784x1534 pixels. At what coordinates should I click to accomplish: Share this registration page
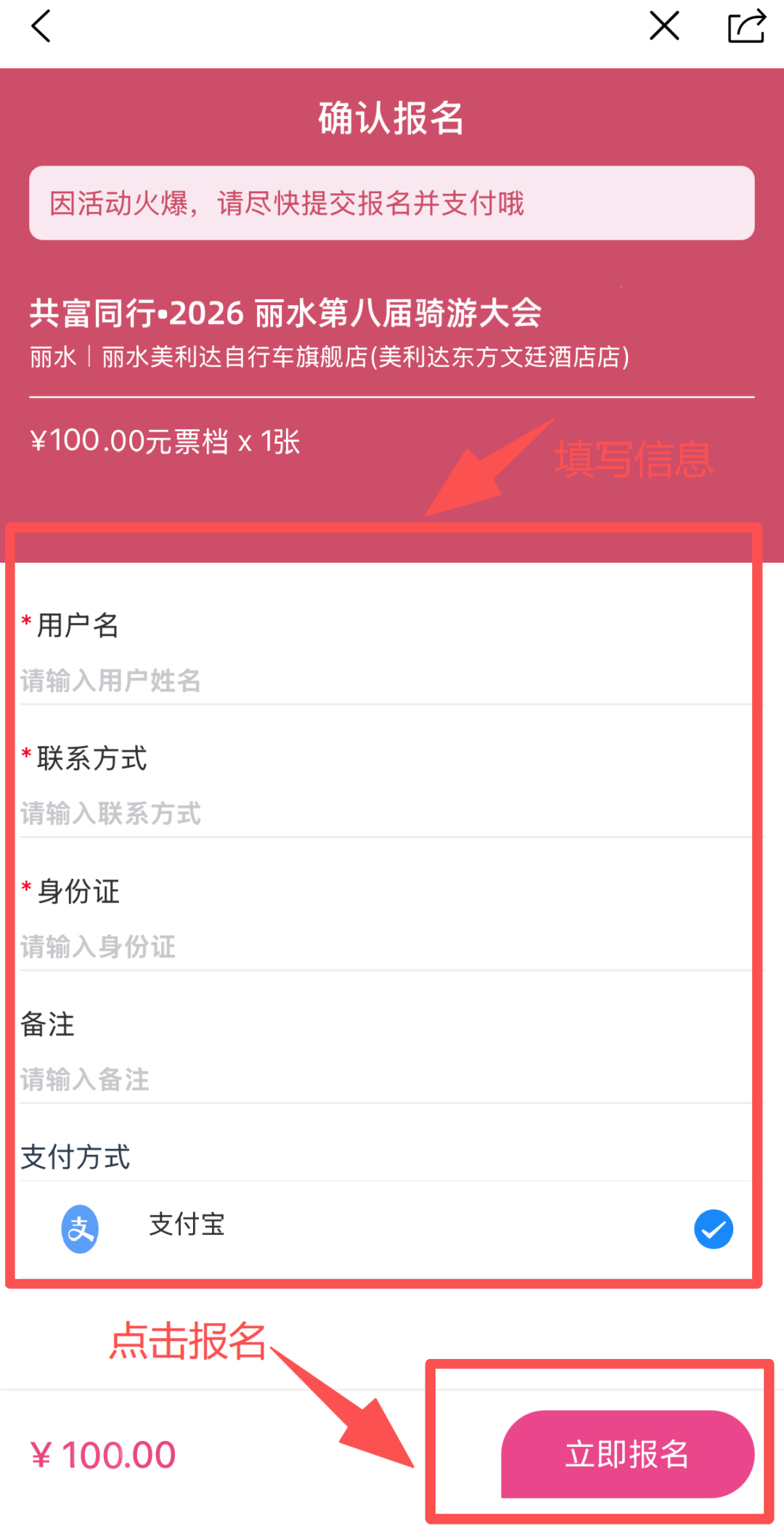[x=746, y=26]
